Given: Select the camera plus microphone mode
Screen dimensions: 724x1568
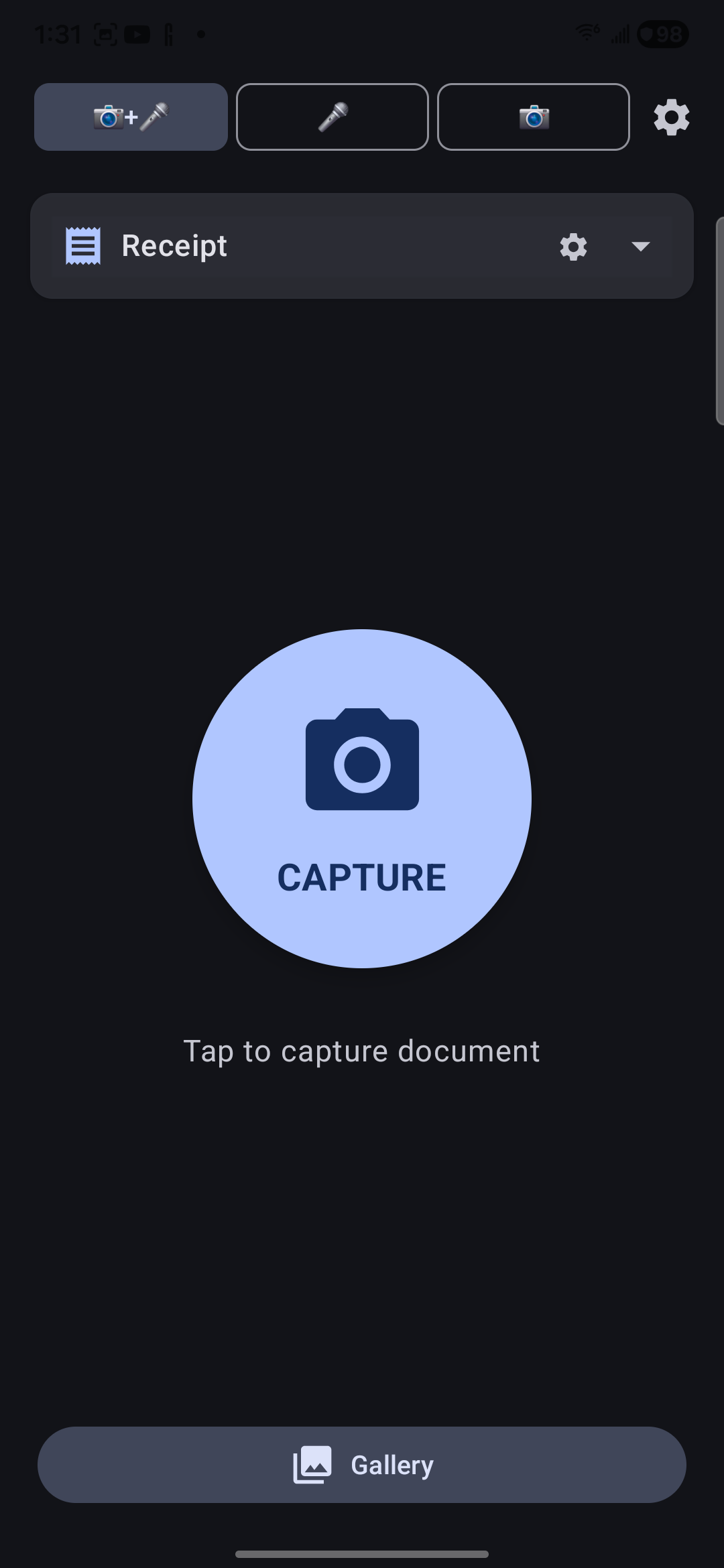Looking at the screenshot, I should point(131,117).
